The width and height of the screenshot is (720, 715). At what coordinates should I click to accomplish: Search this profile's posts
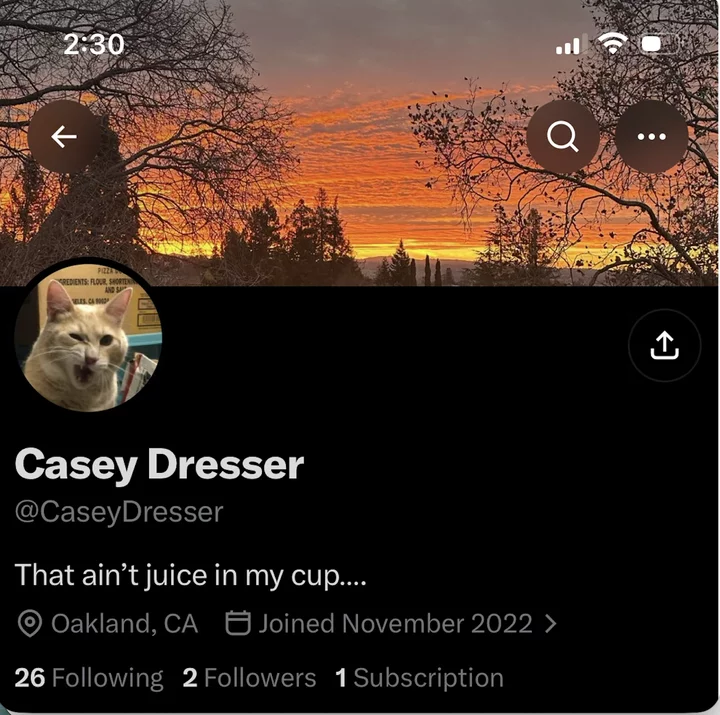coord(562,136)
